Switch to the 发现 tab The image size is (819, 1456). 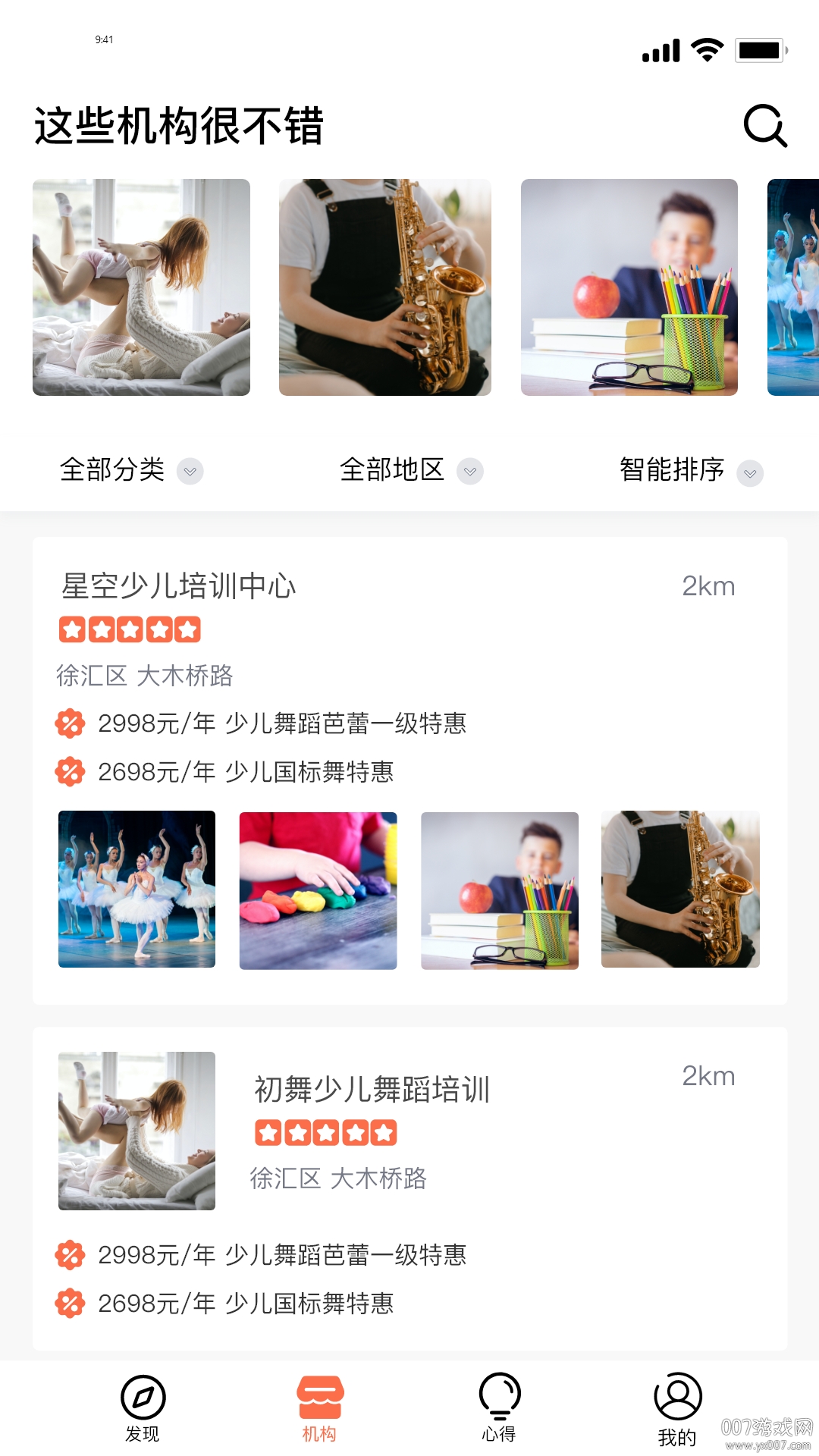[x=143, y=1408]
